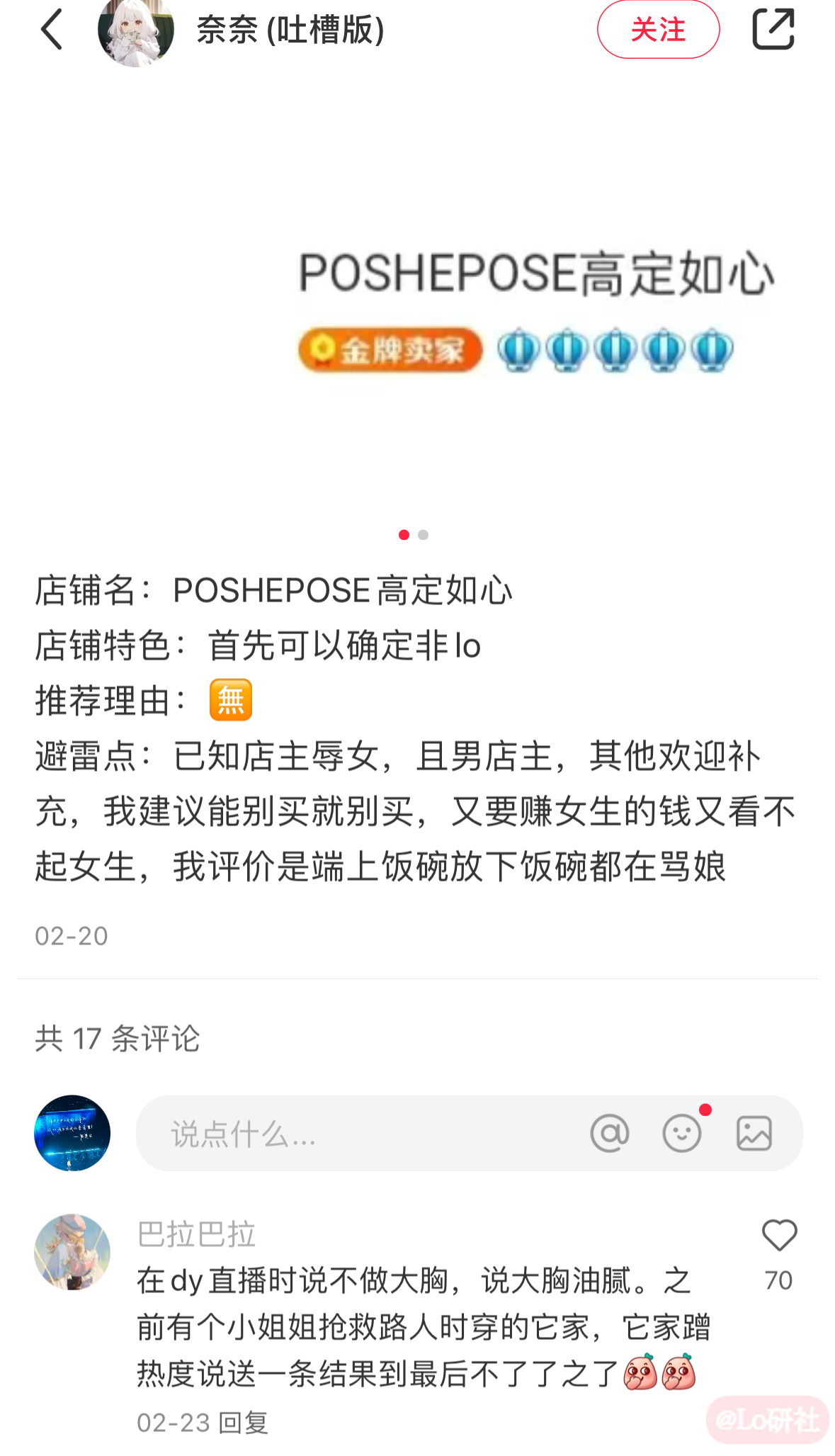Screen dimensions: 835x1456
Task: Mention someone with the @ icon
Action: coord(610,1134)
